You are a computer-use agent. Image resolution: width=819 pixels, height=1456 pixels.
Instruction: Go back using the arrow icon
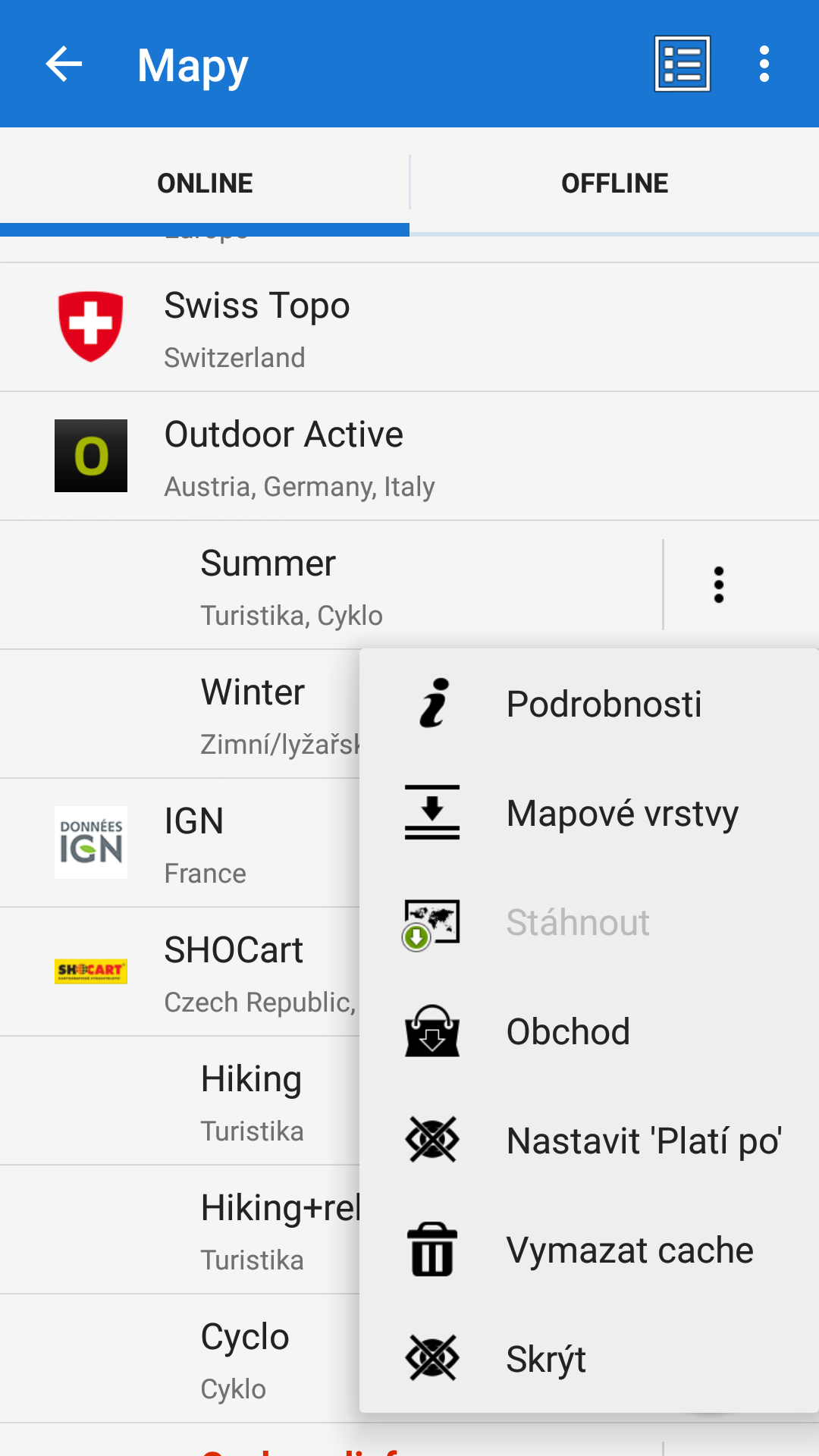point(64,64)
